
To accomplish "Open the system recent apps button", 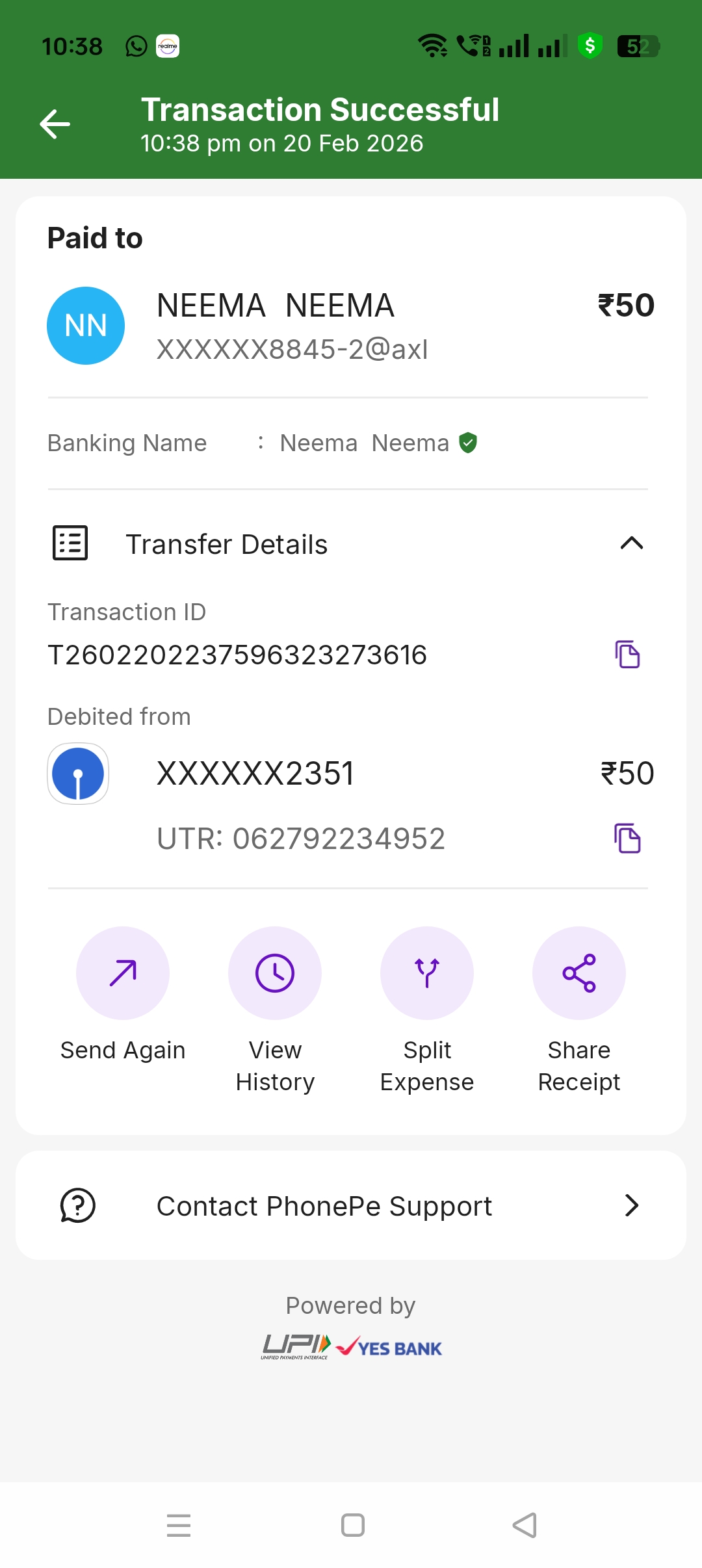I will pyautogui.click(x=179, y=1525).
